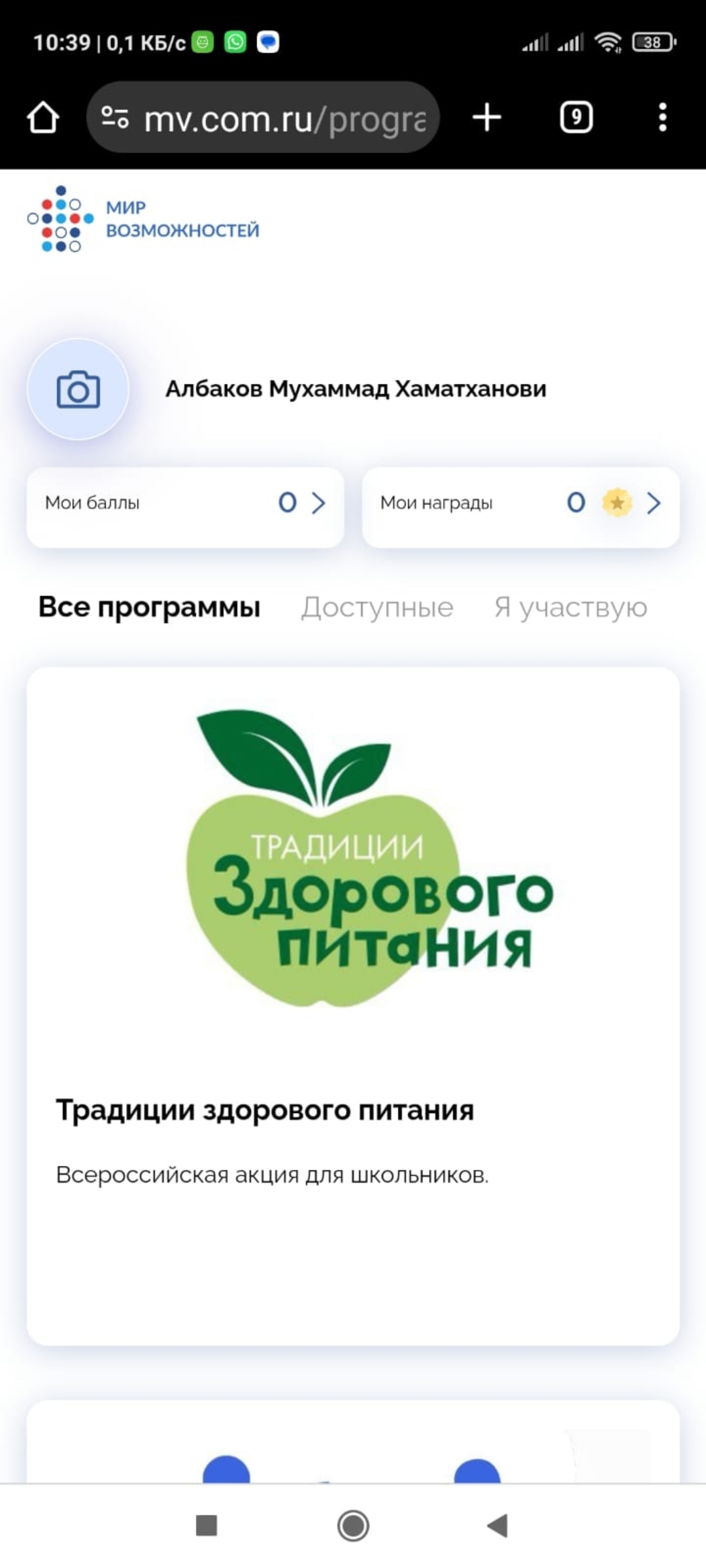Image resolution: width=706 pixels, height=1568 pixels.
Task: Tap the Мир возможностей logo
Action: point(143,219)
